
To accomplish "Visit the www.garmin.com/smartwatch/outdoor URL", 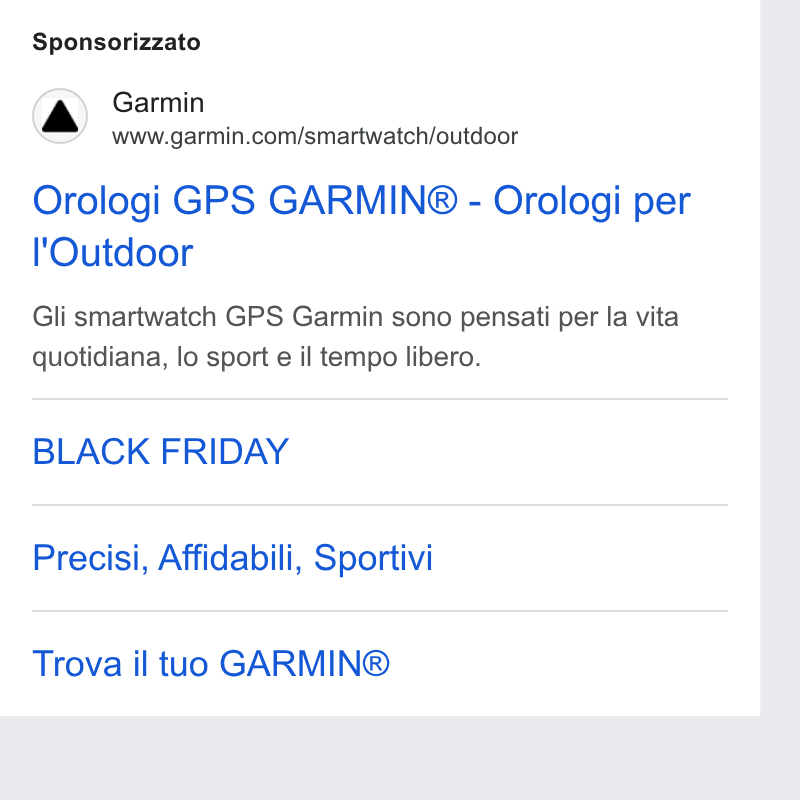I will (315, 137).
